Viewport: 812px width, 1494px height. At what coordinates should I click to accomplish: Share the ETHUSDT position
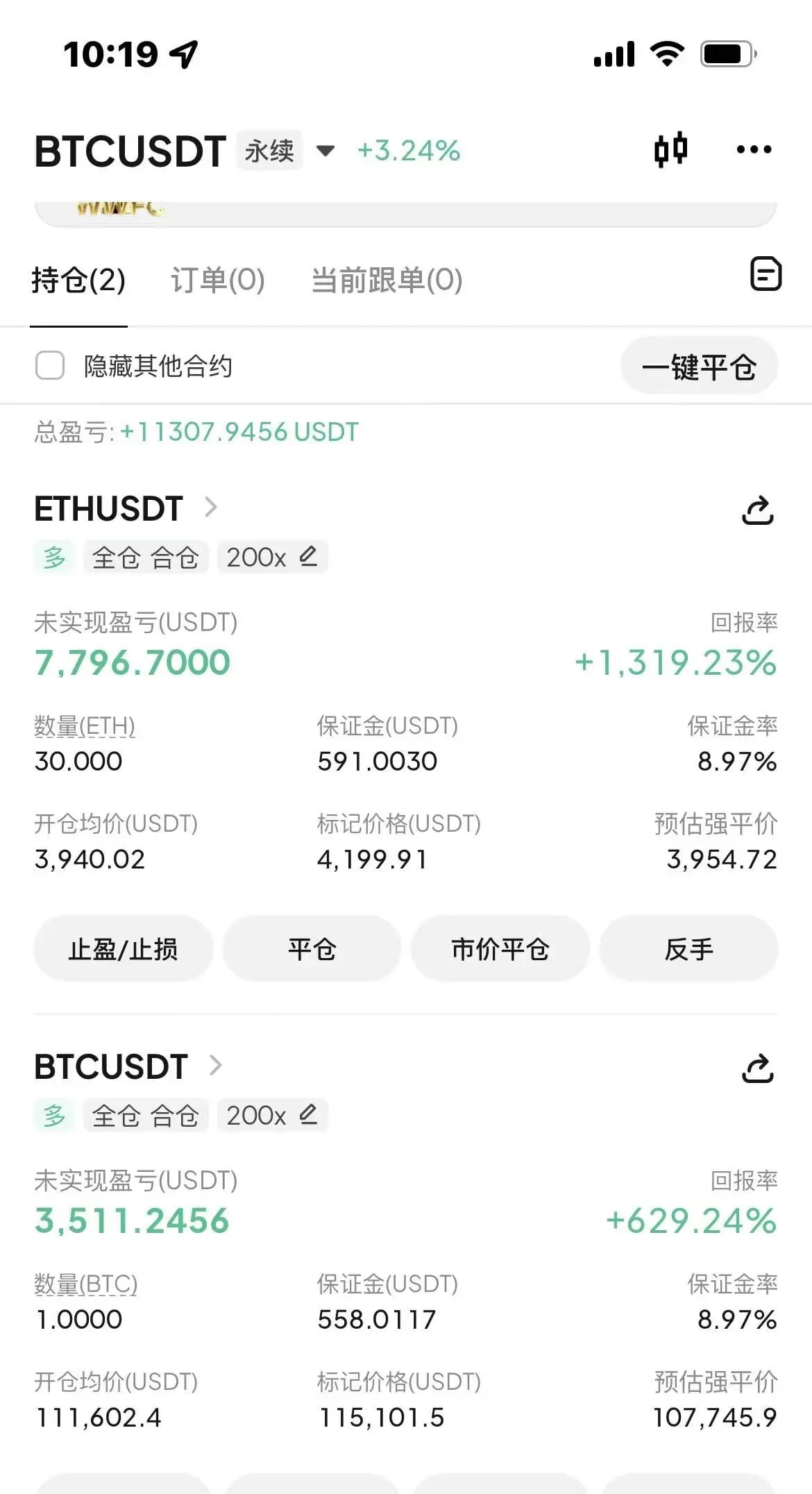(x=757, y=510)
